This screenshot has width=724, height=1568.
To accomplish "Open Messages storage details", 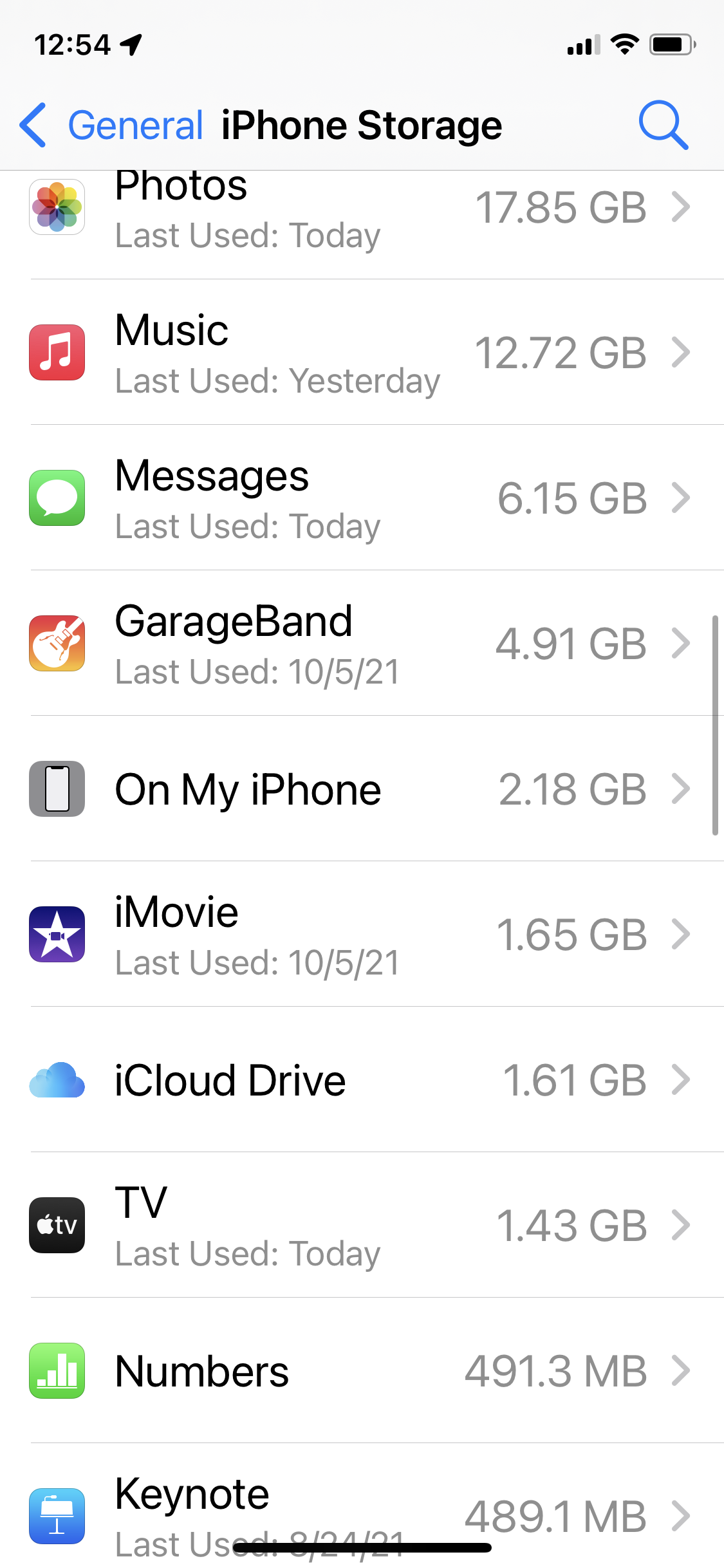I will point(360,498).
